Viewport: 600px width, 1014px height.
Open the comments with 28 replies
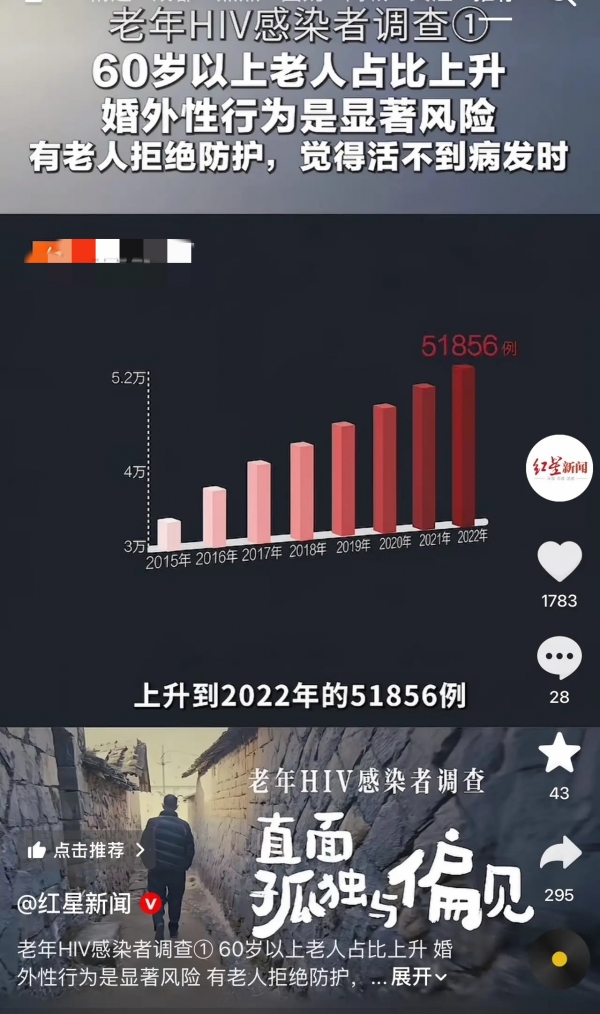(x=559, y=658)
